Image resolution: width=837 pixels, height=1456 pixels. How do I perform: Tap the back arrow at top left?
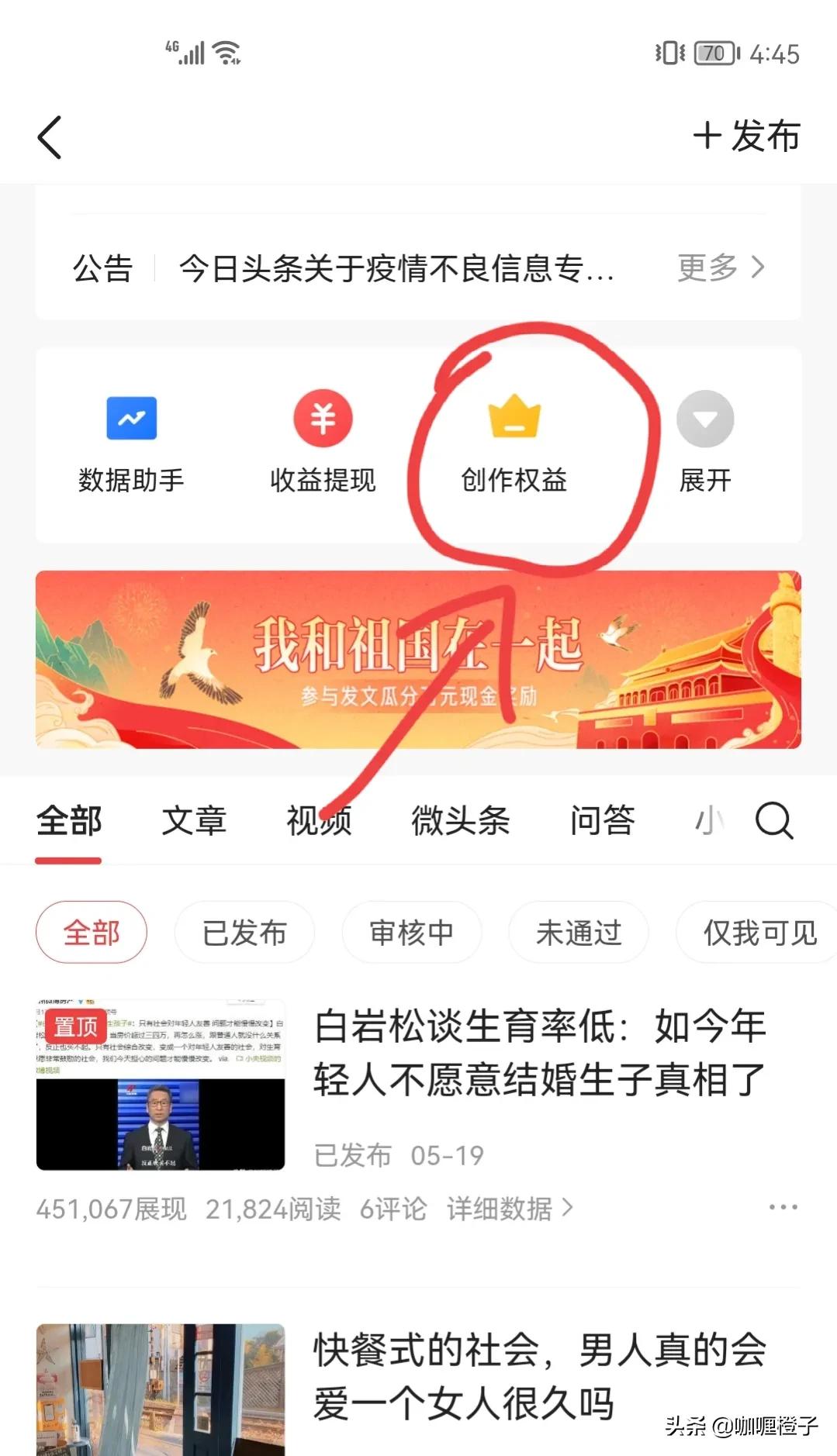(x=50, y=136)
